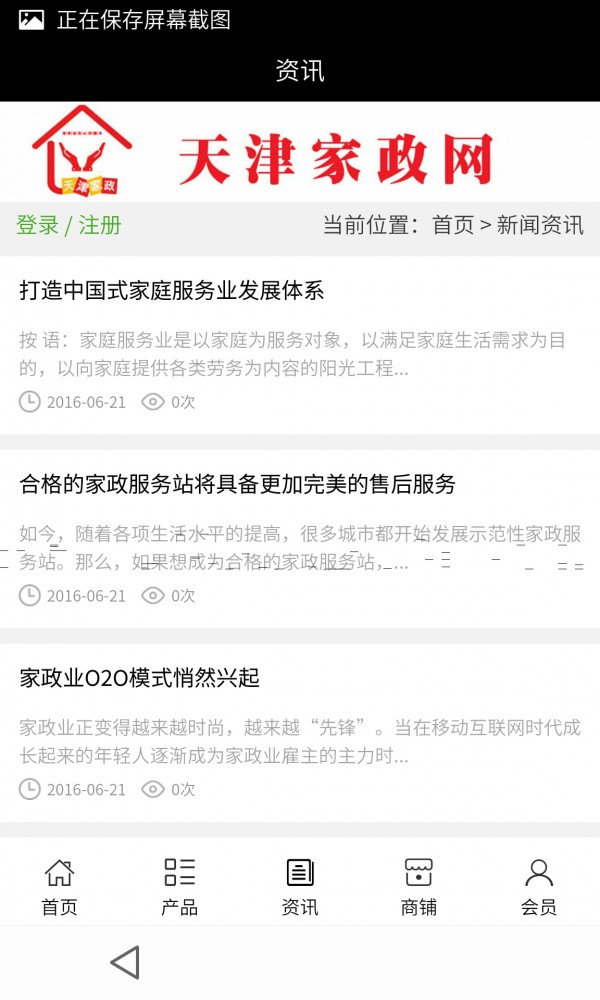Switch to the 首页 tab
600x1000 pixels.
[x=59, y=886]
